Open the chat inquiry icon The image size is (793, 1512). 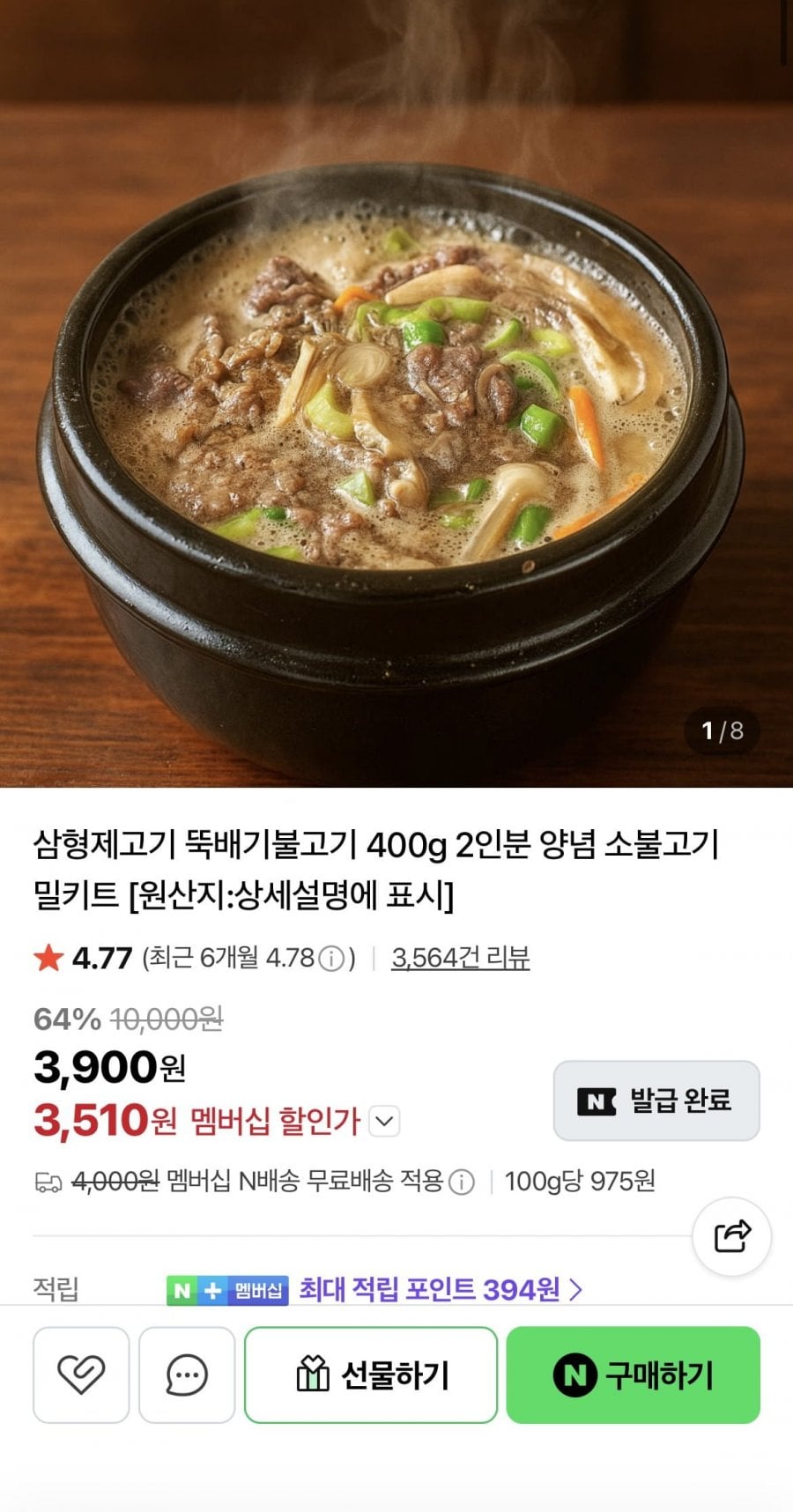point(184,1375)
